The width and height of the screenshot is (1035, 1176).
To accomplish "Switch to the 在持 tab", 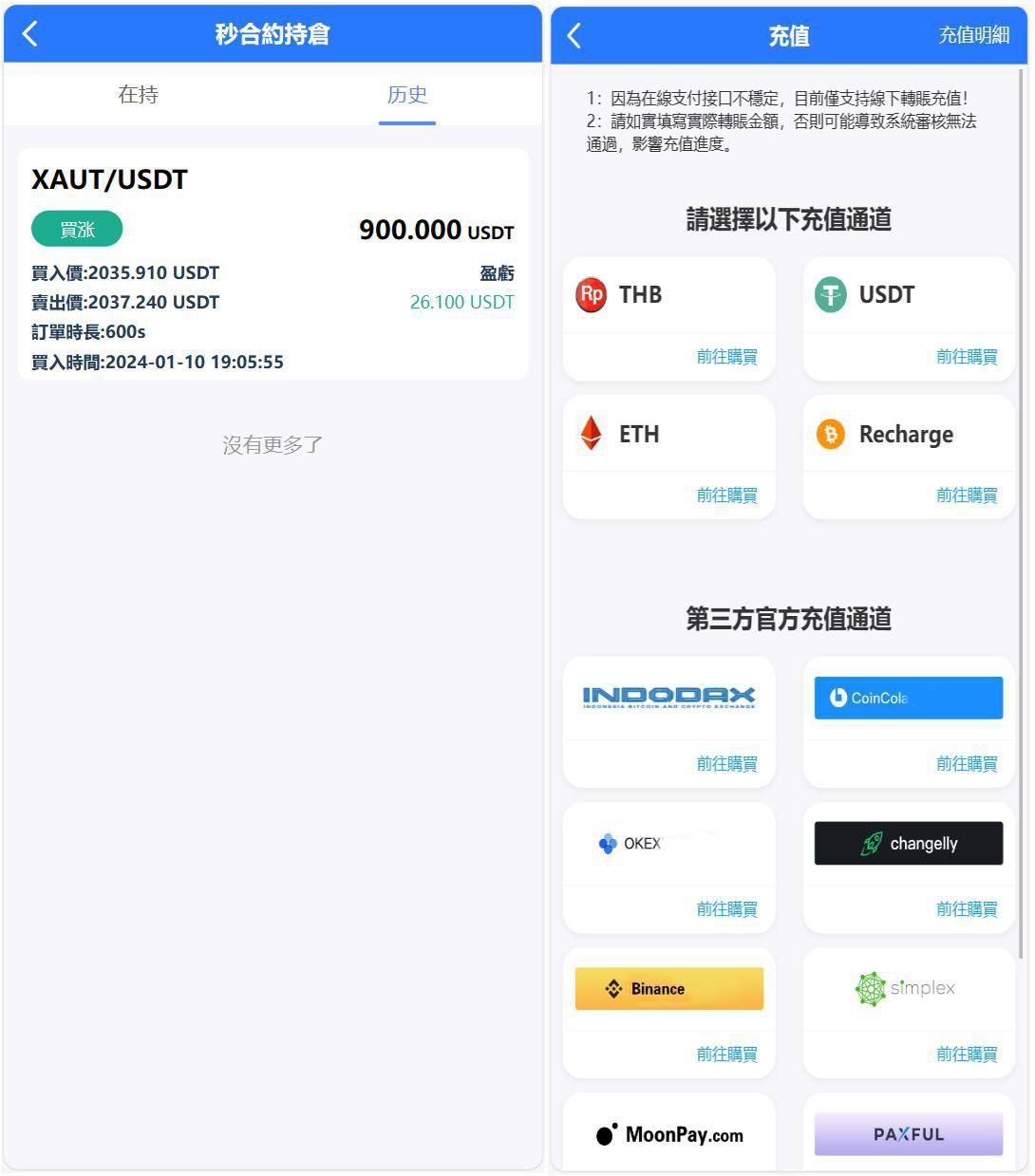I will pos(138,95).
